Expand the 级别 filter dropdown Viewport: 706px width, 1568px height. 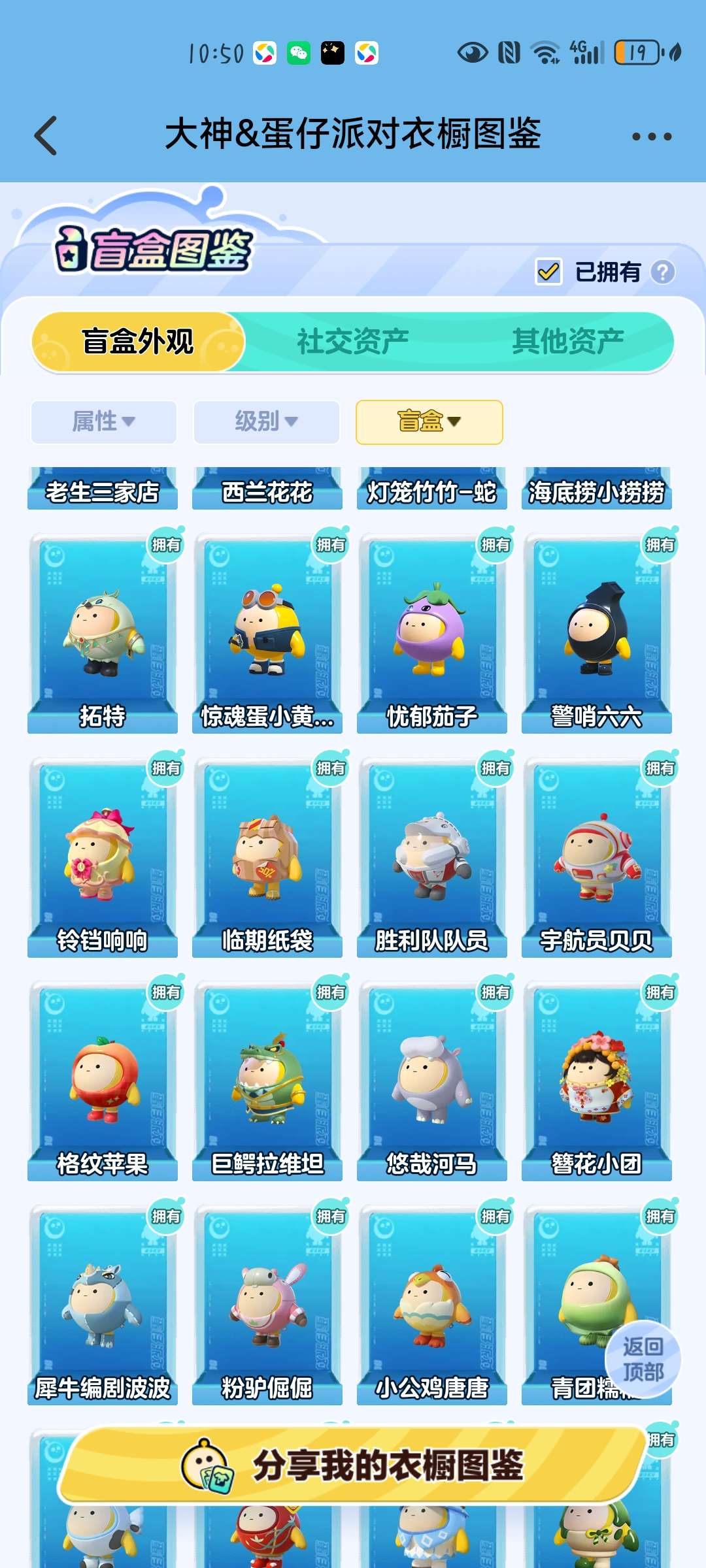coord(266,421)
